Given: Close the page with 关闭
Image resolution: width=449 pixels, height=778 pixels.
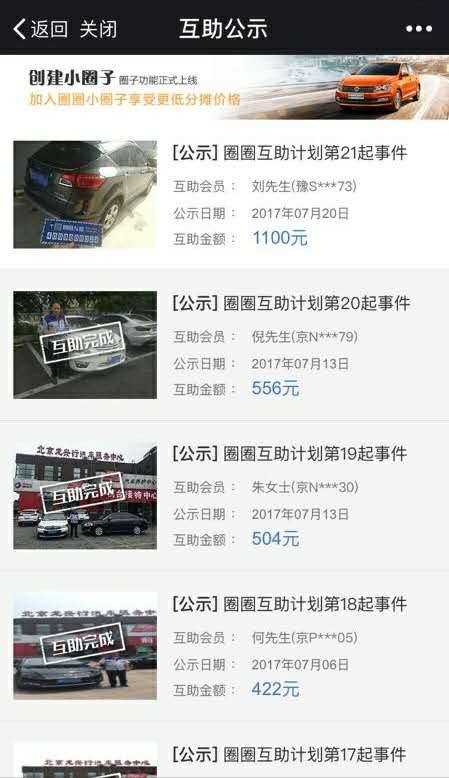Looking at the screenshot, I should click(x=98, y=29).
